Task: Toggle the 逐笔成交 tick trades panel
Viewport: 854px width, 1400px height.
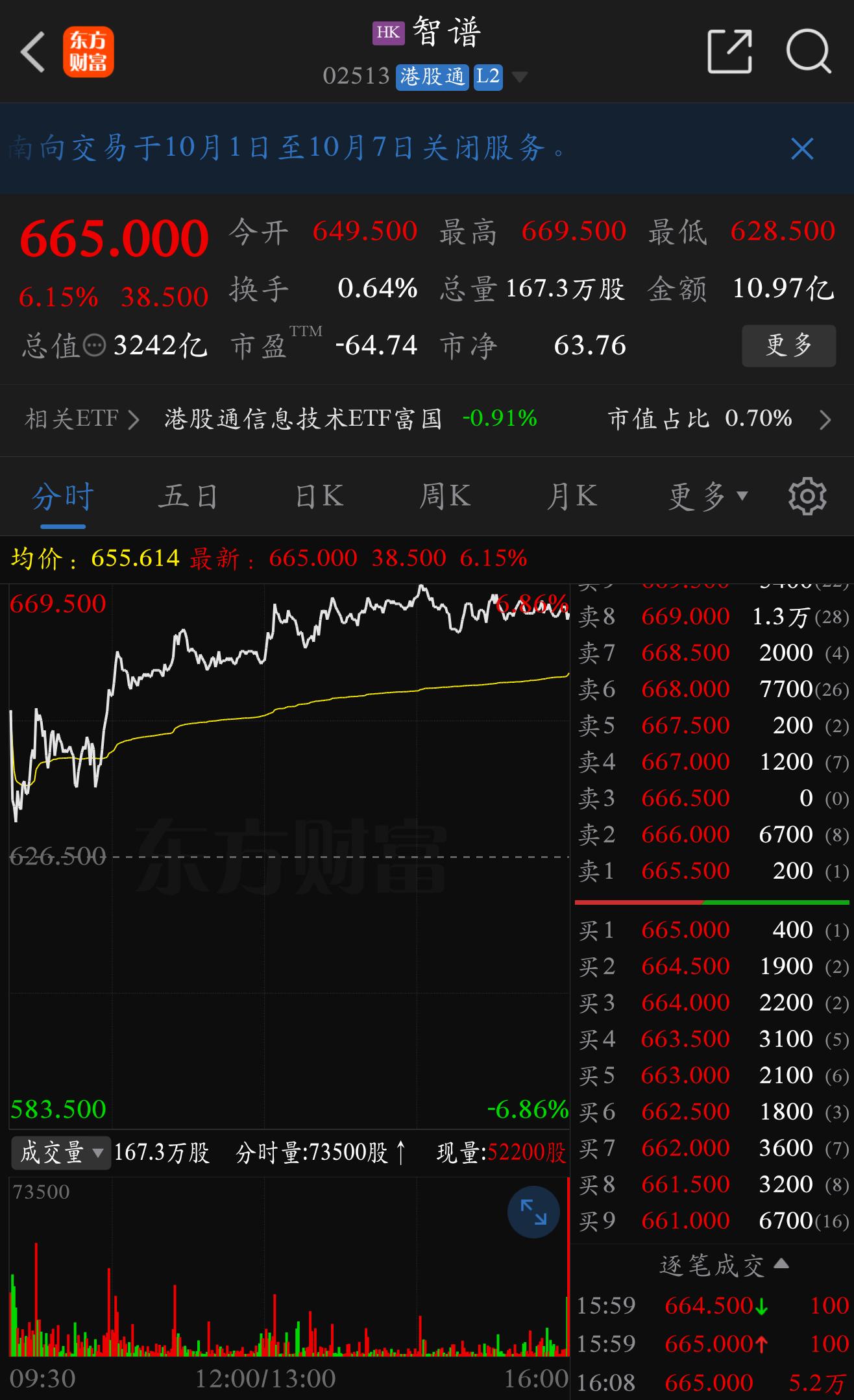Action: pos(724,1265)
